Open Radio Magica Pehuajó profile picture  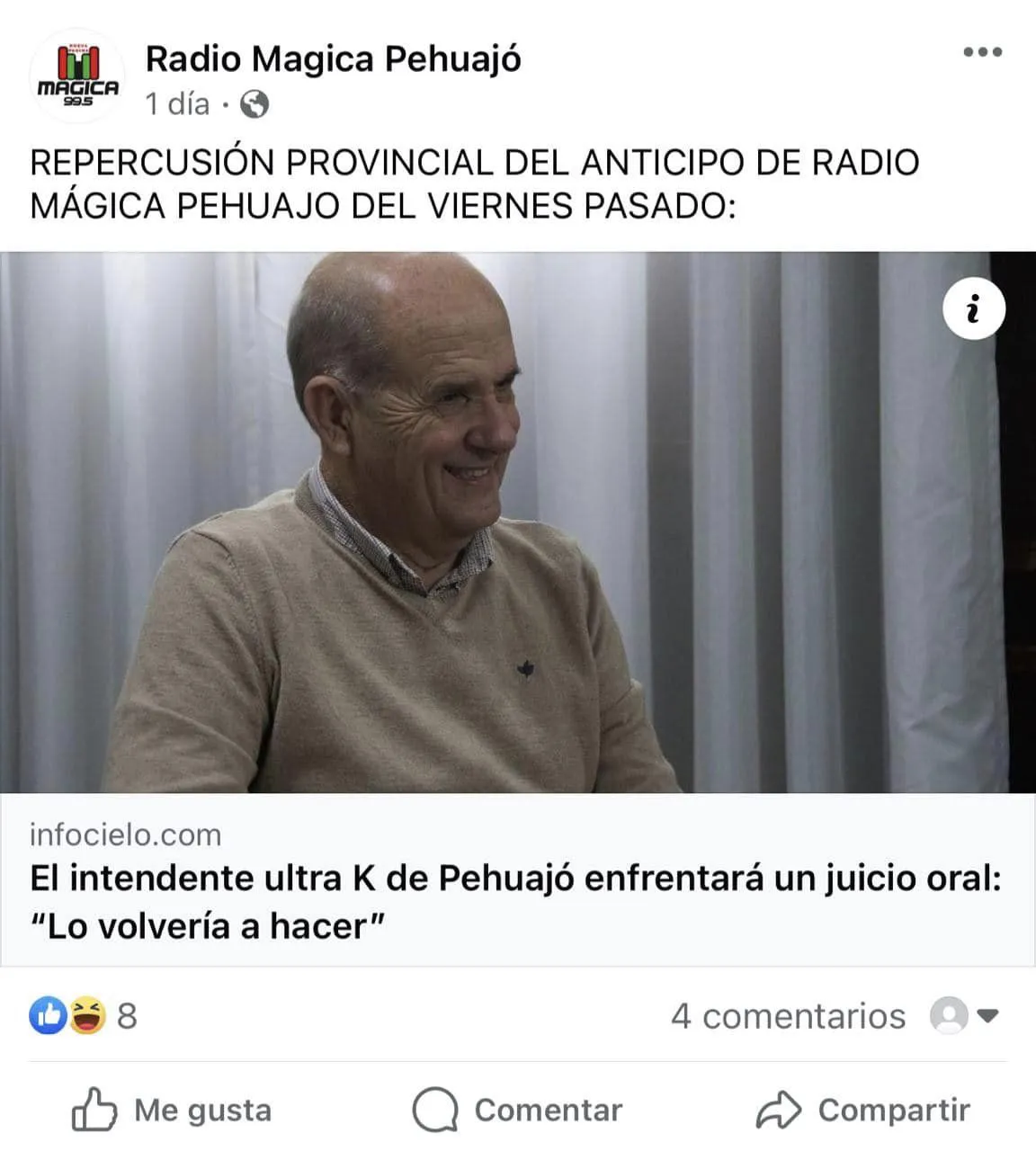77,77
